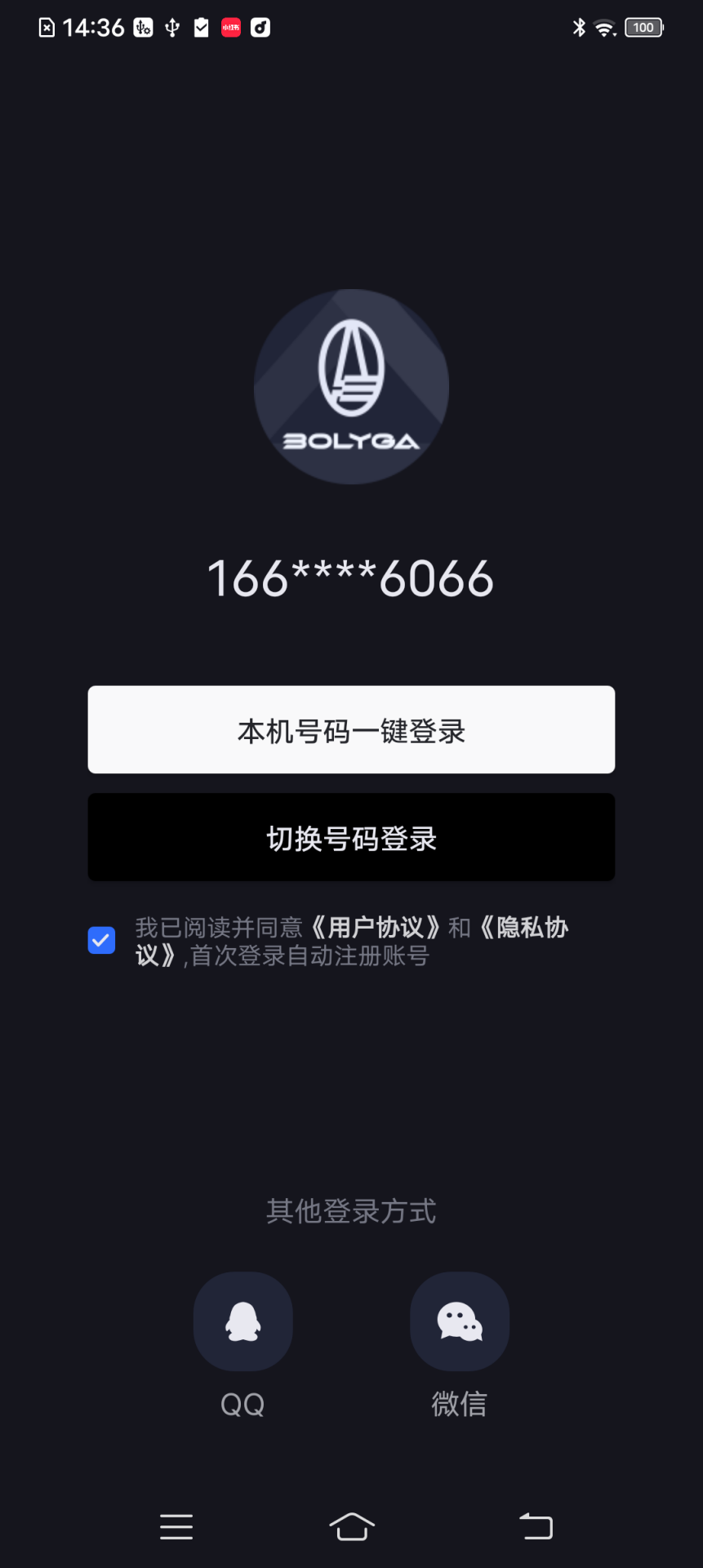Open the WeChat login icon
Viewport: 703px width, 1568px height.
pyautogui.click(x=459, y=1321)
